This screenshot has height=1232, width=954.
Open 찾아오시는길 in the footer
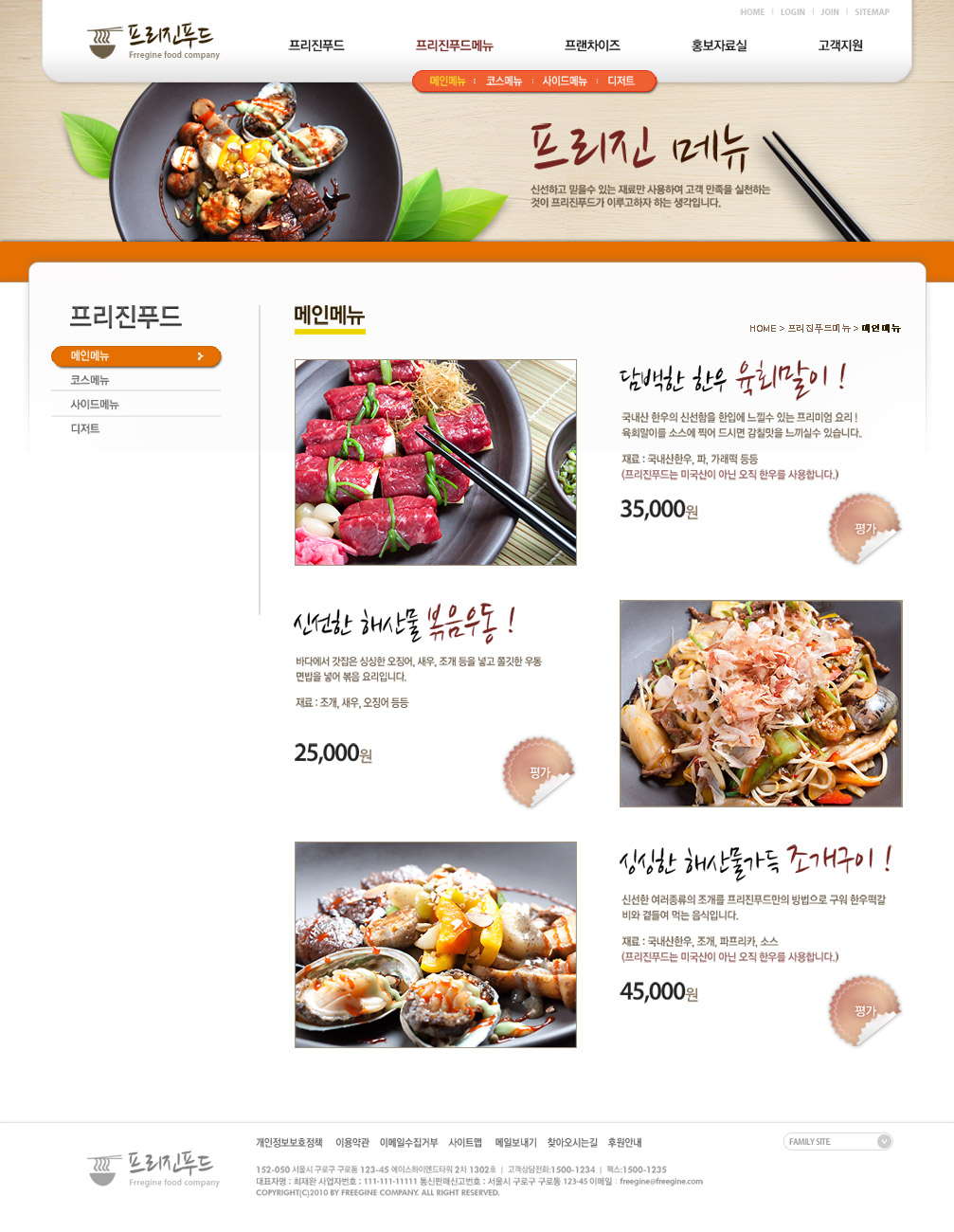tap(572, 1143)
